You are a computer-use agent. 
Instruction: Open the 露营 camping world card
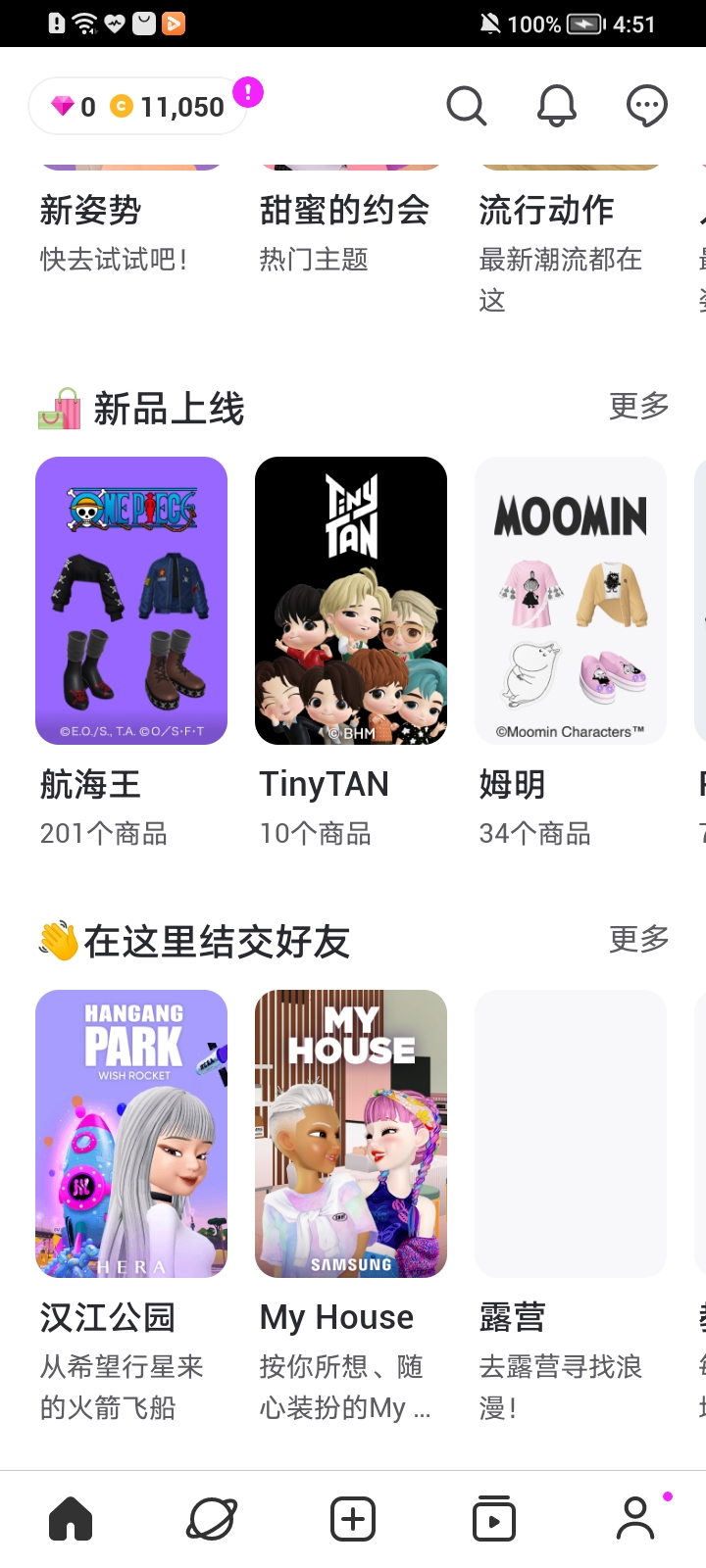click(571, 1134)
